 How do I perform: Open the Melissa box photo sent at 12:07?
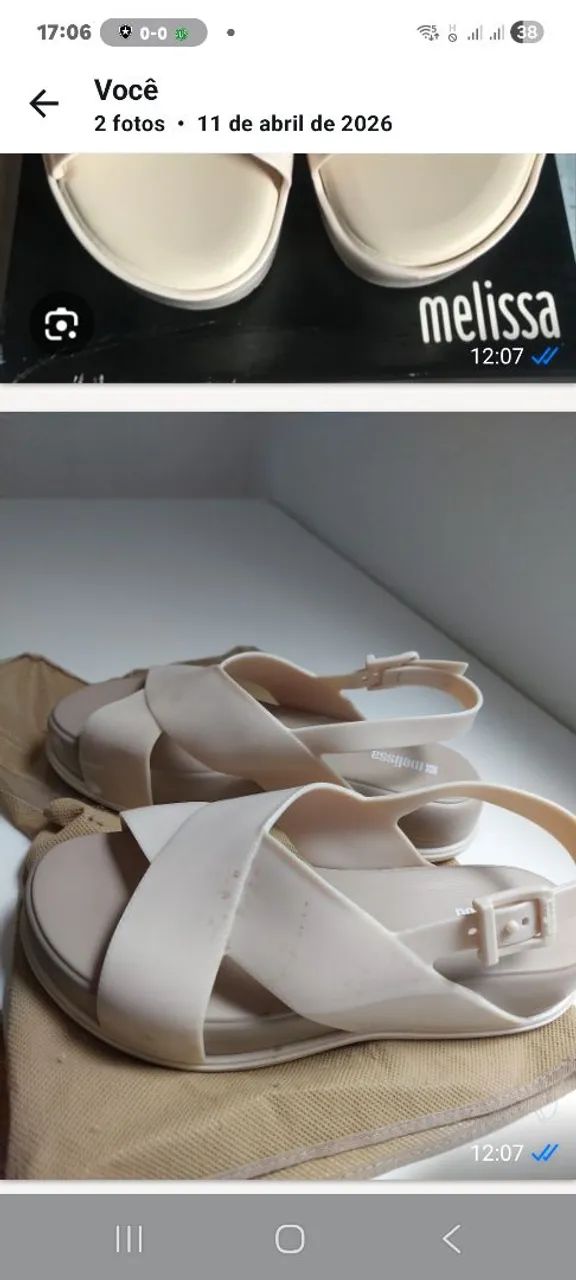288,267
